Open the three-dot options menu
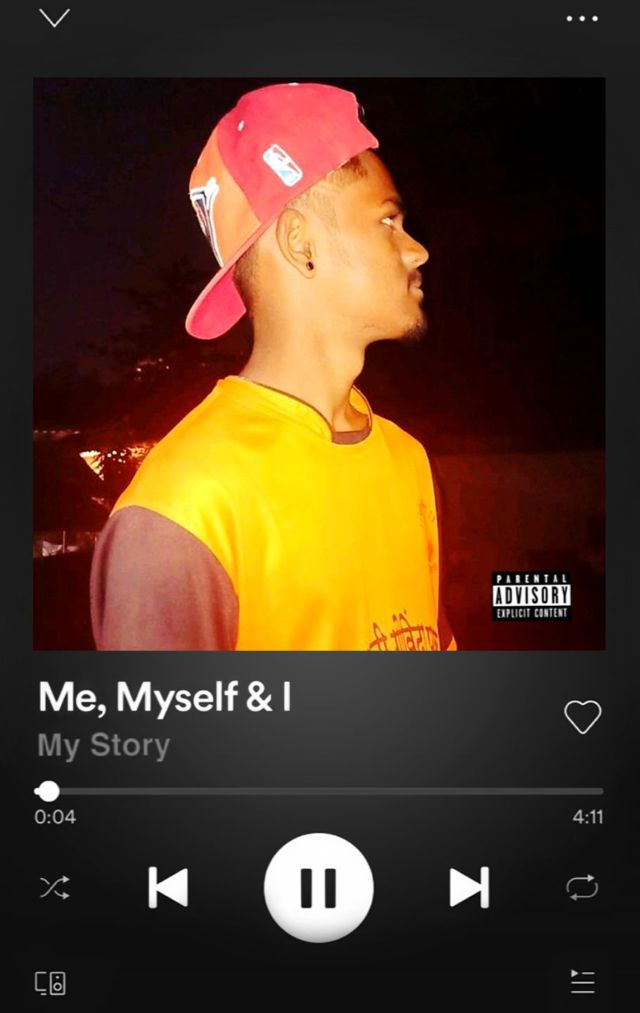Screen dimensions: 640x1013 click(x=582, y=19)
